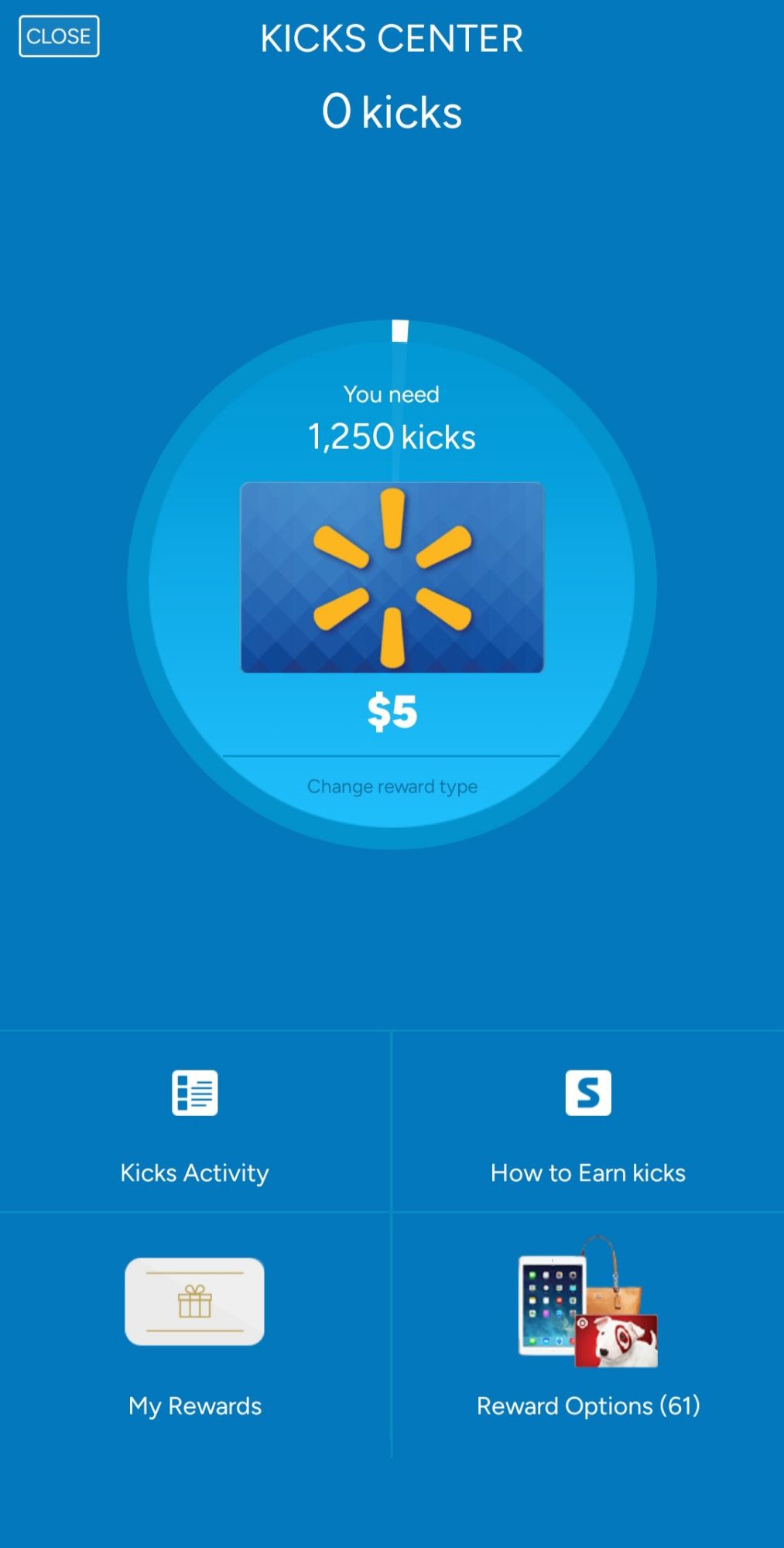Tap the $5 reward value label

[x=392, y=712]
